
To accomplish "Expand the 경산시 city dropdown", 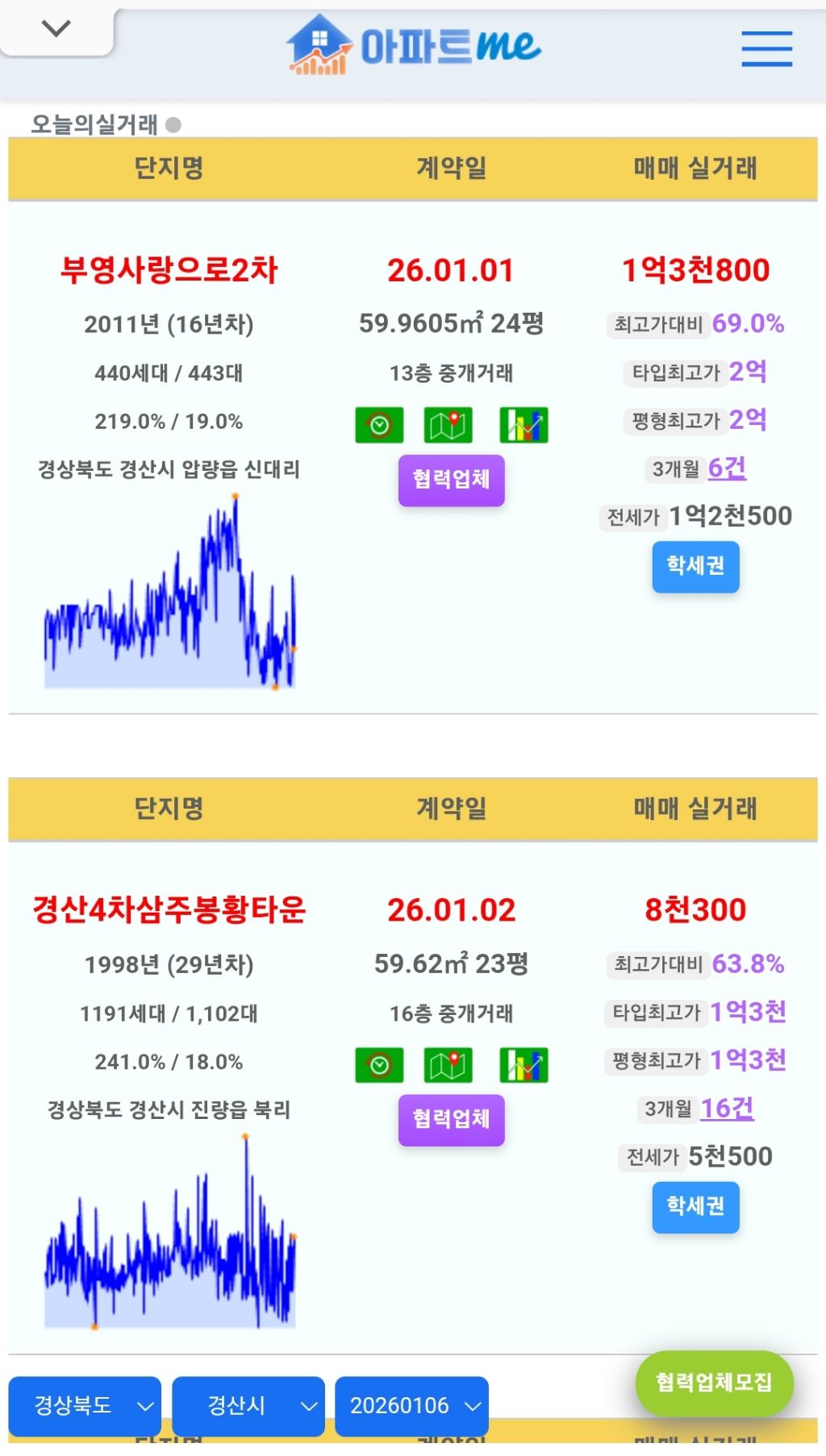I will (x=248, y=1406).
